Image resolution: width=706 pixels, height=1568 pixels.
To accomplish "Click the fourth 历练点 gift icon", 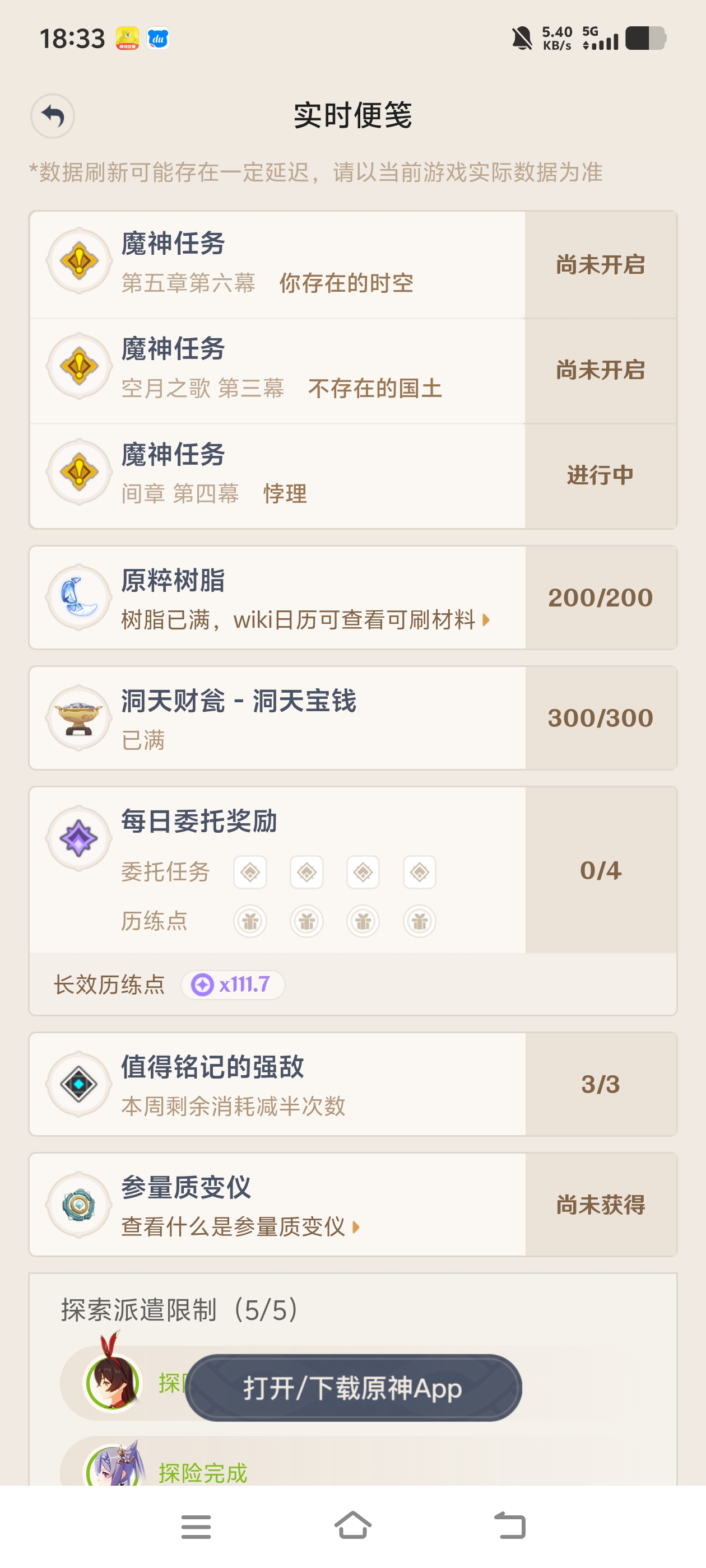I will click(x=419, y=921).
